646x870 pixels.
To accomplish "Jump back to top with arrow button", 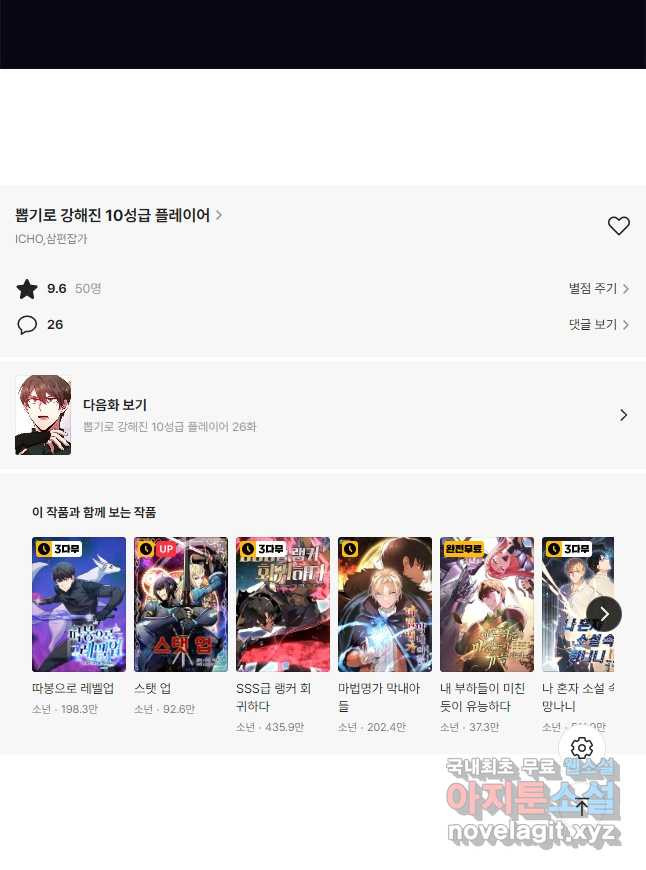I will [x=582, y=806].
